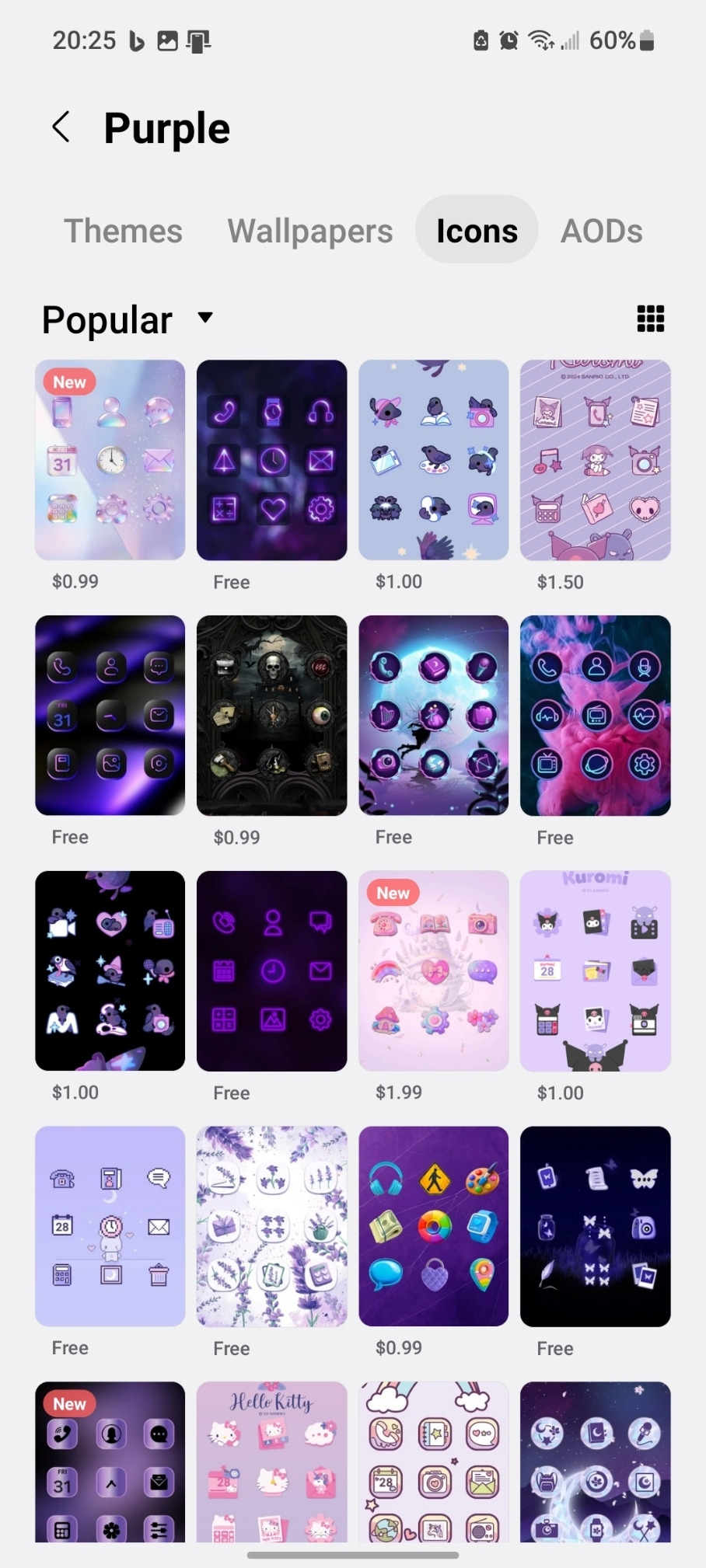Viewport: 706px width, 1568px height.
Task: Switch to the Themes tab
Action: 122,230
